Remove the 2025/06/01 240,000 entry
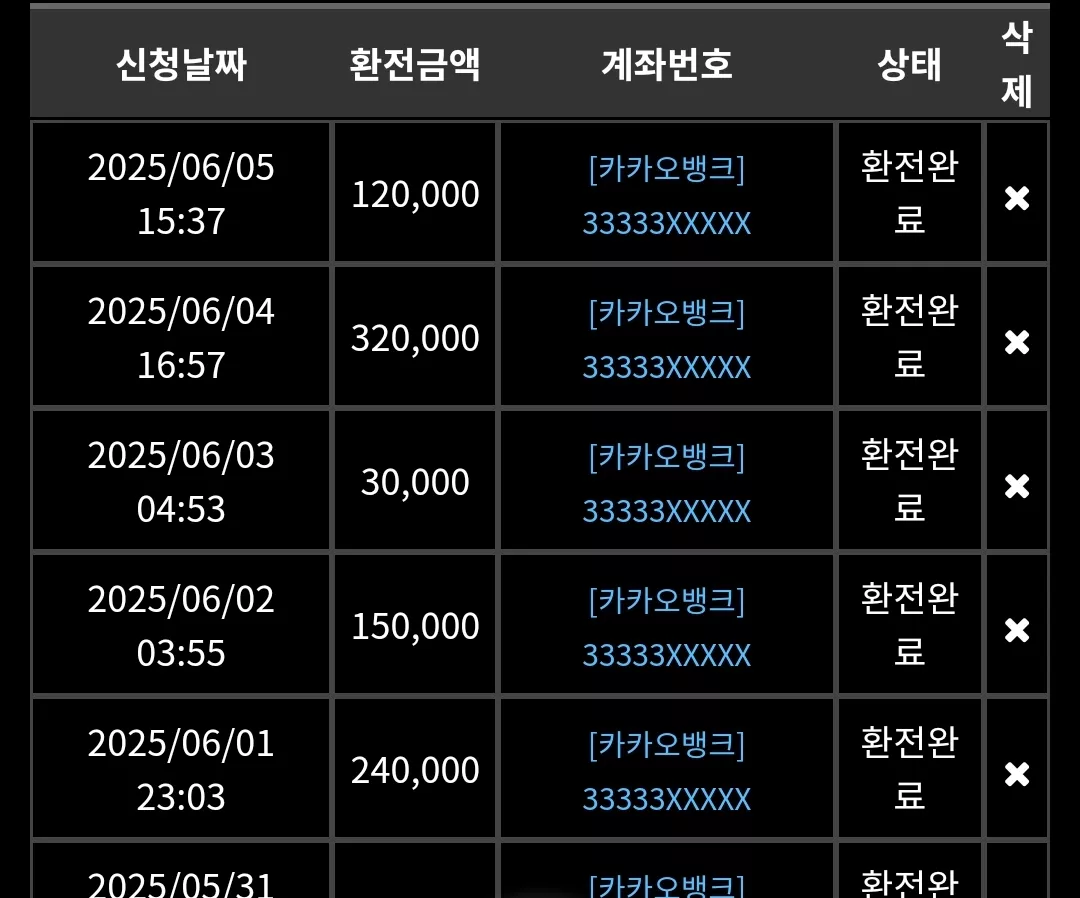Viewport: 1080px width, 898px height. (x=1017, y=774)
